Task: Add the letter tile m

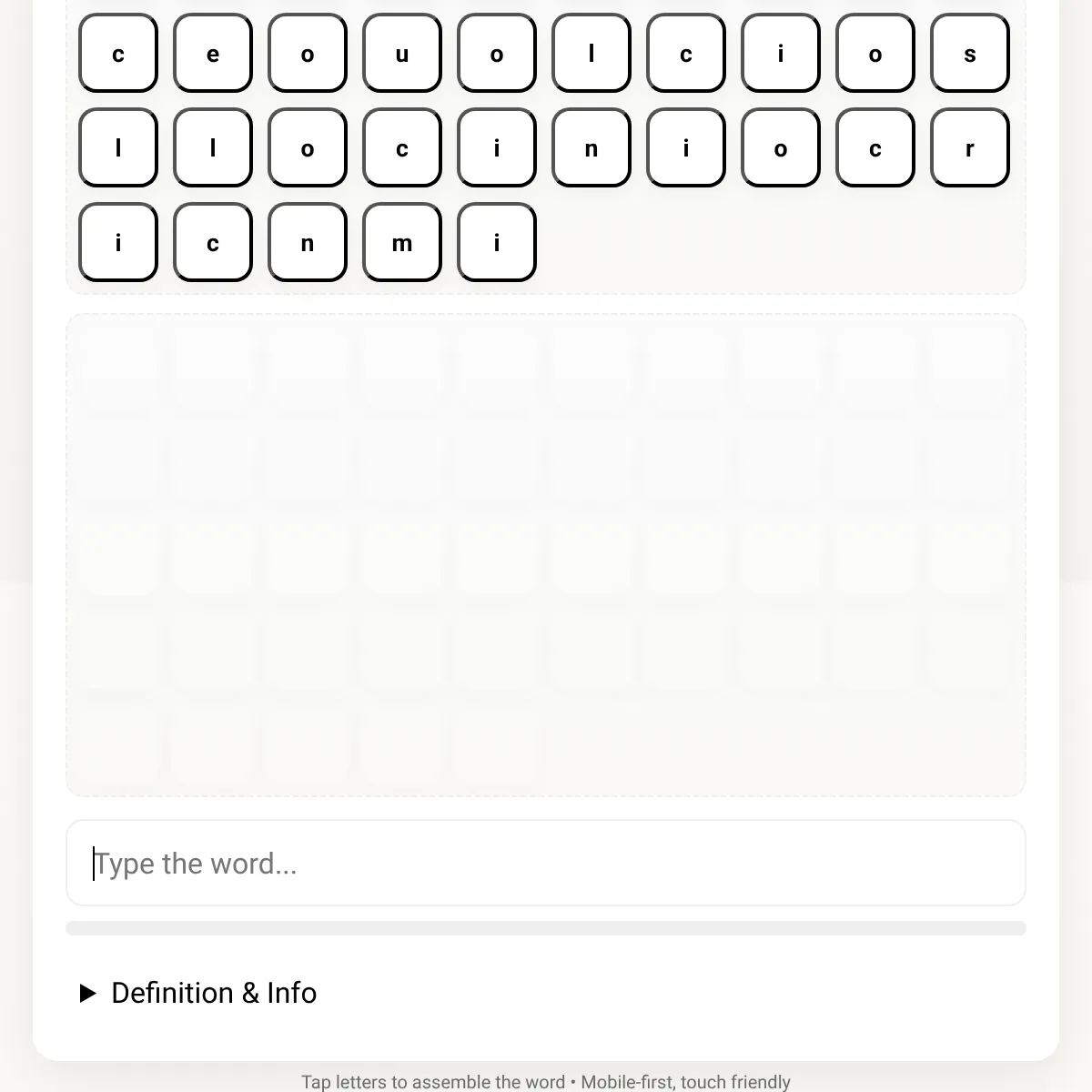Action: (x=402, y=242)
